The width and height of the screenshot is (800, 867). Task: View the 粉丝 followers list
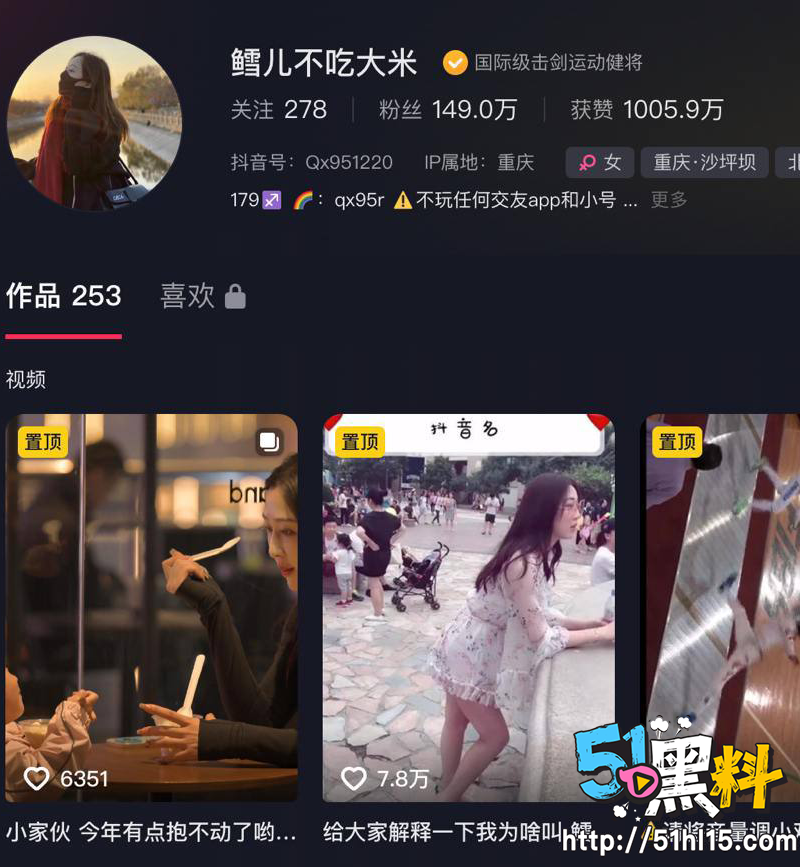(447, 110)
